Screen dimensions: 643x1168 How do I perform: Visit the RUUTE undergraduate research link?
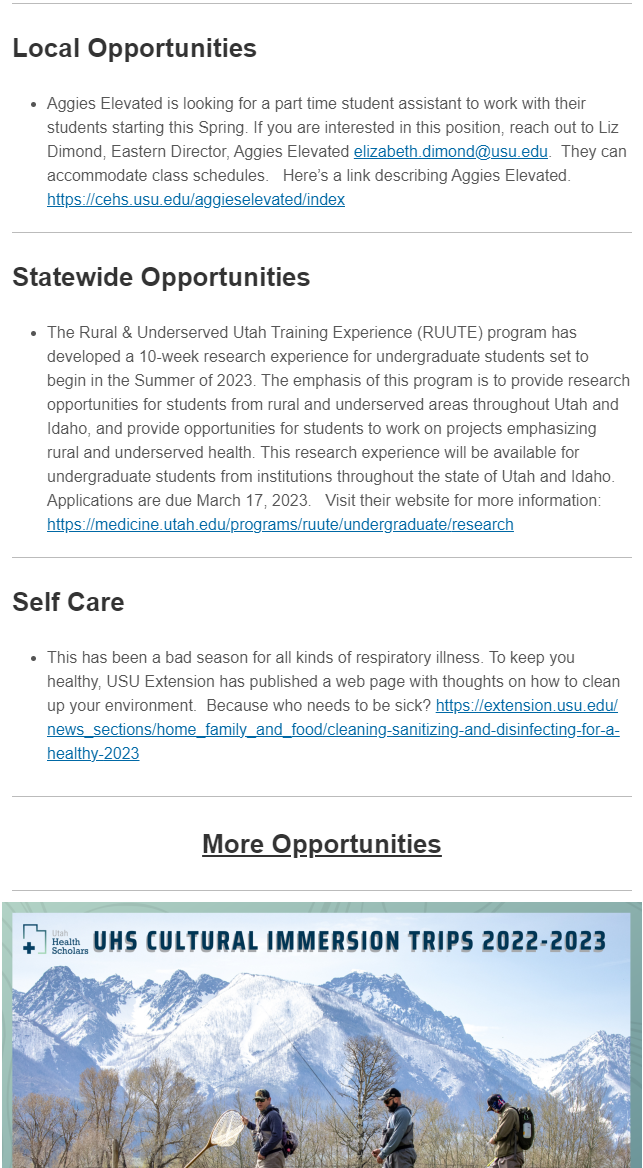tap(280, 525)
